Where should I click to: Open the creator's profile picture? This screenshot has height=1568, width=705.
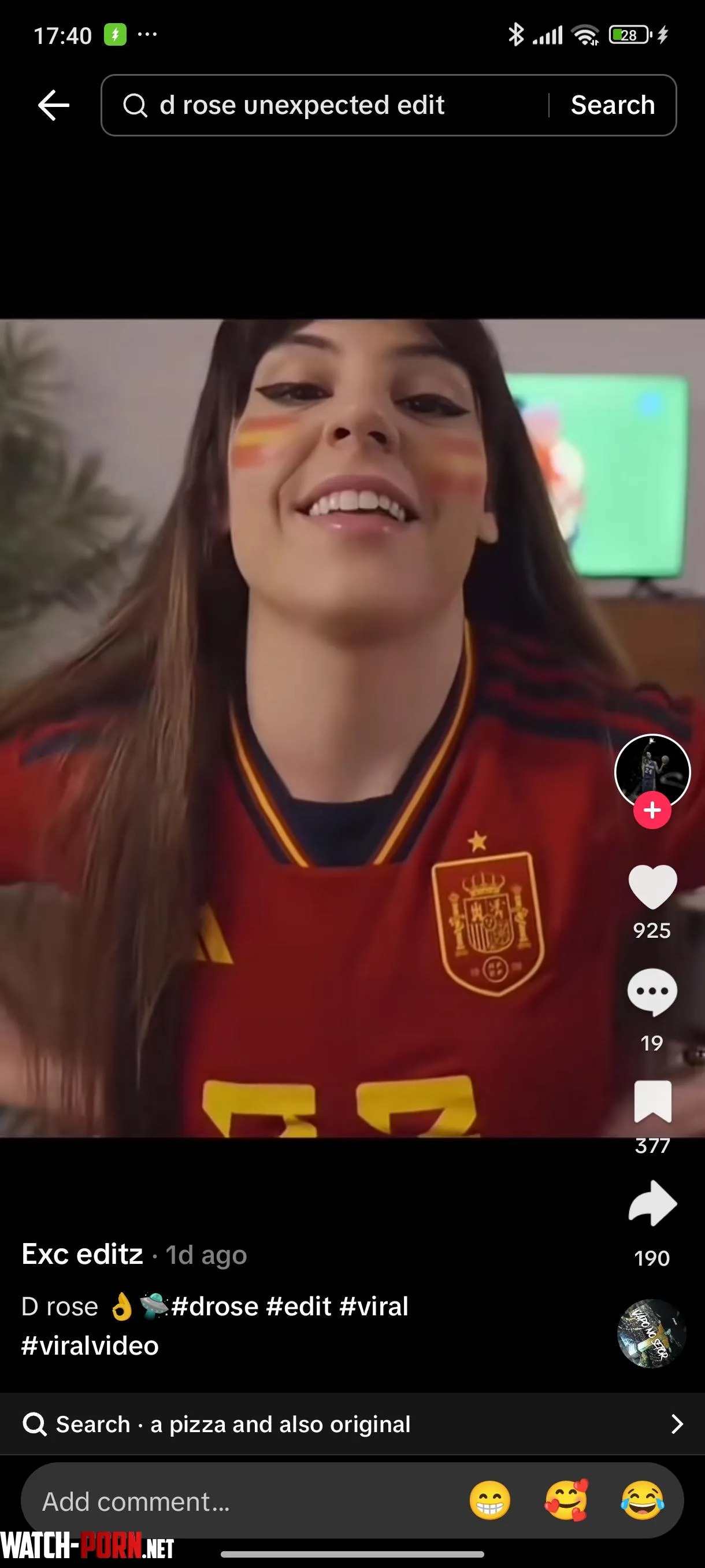(652, 770)
